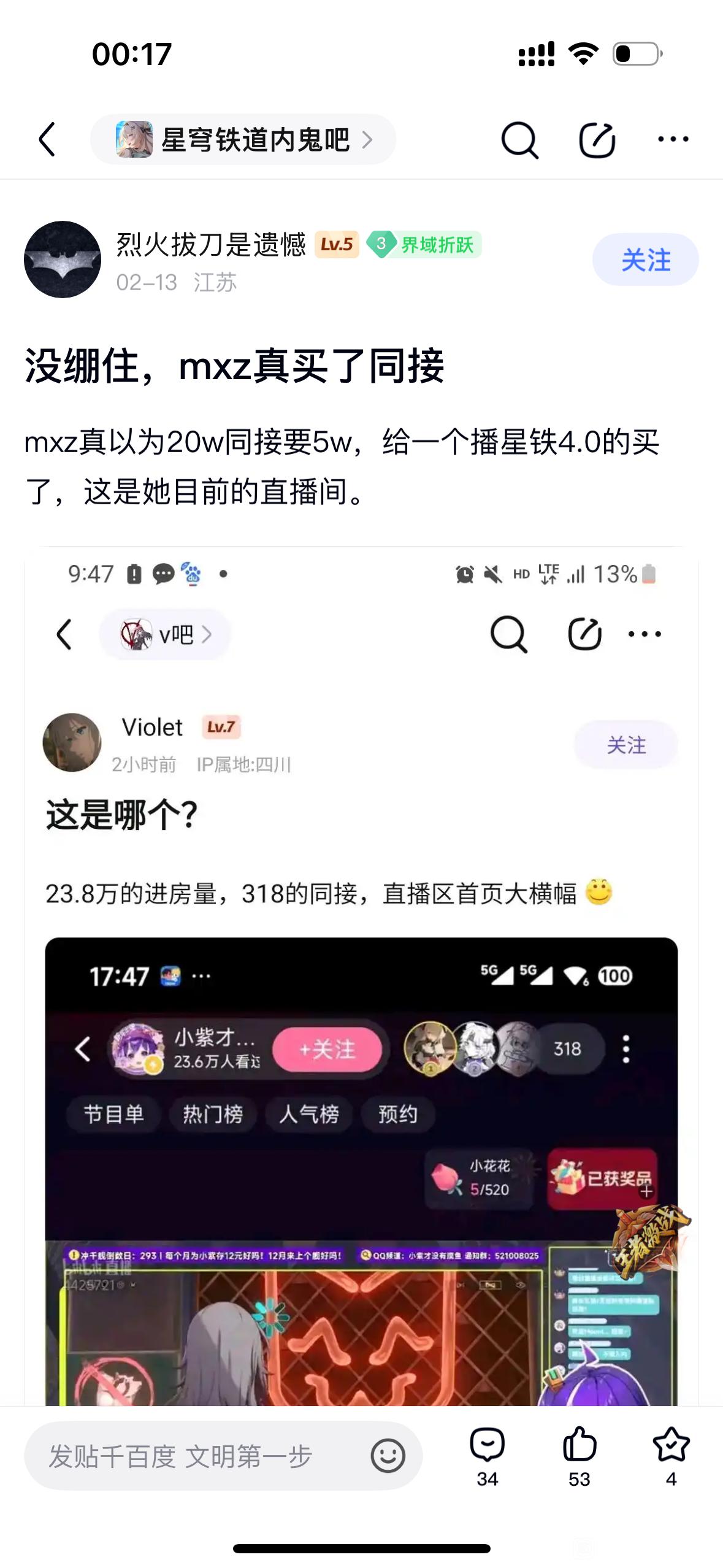
Task: Open the top bar's three-dot overflow menu
Action: 673,140
